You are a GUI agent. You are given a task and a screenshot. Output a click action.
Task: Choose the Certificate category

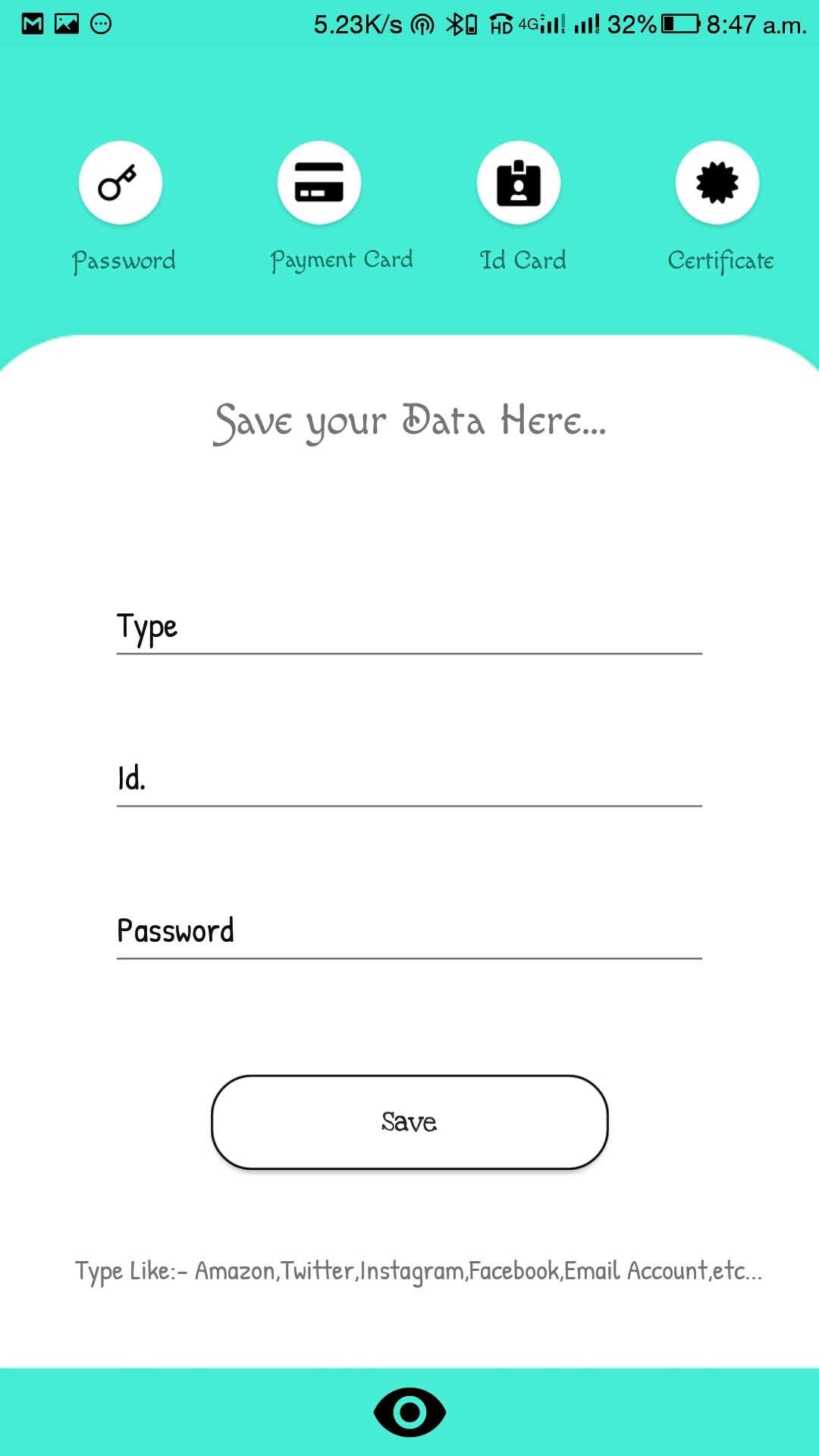tap(717, 183)
